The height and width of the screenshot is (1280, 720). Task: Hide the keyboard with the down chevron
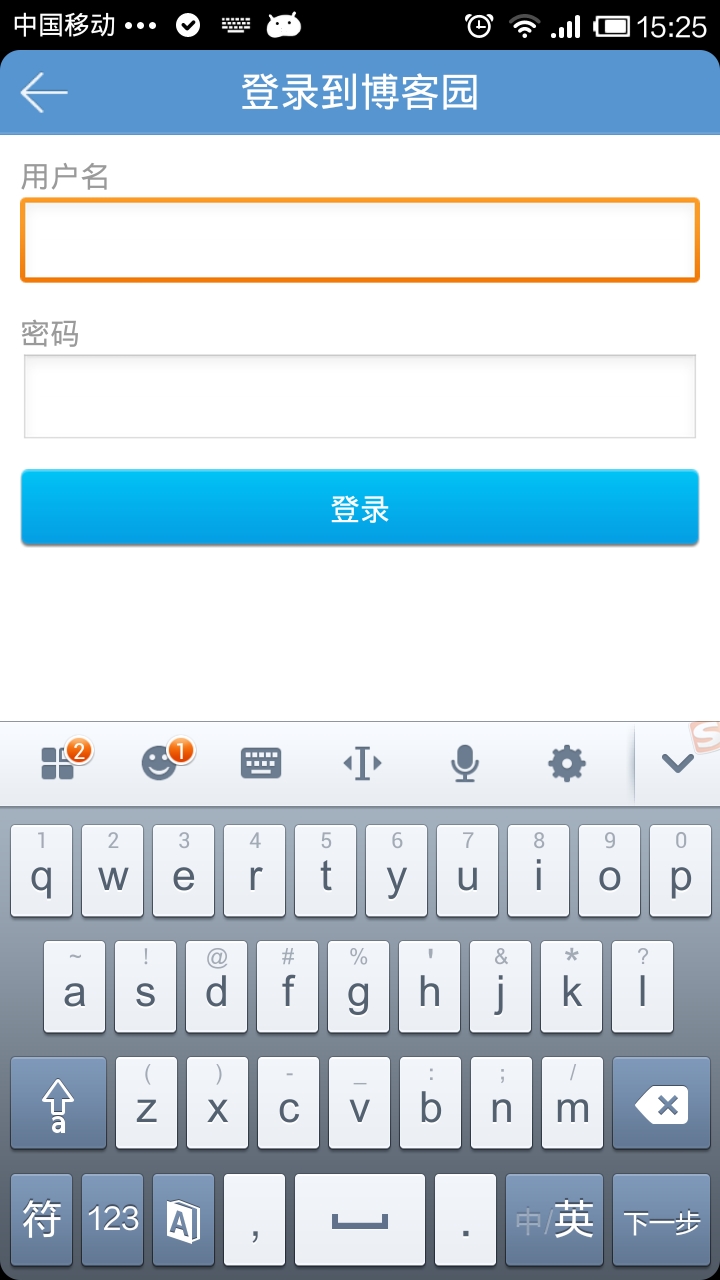[677, 764]
